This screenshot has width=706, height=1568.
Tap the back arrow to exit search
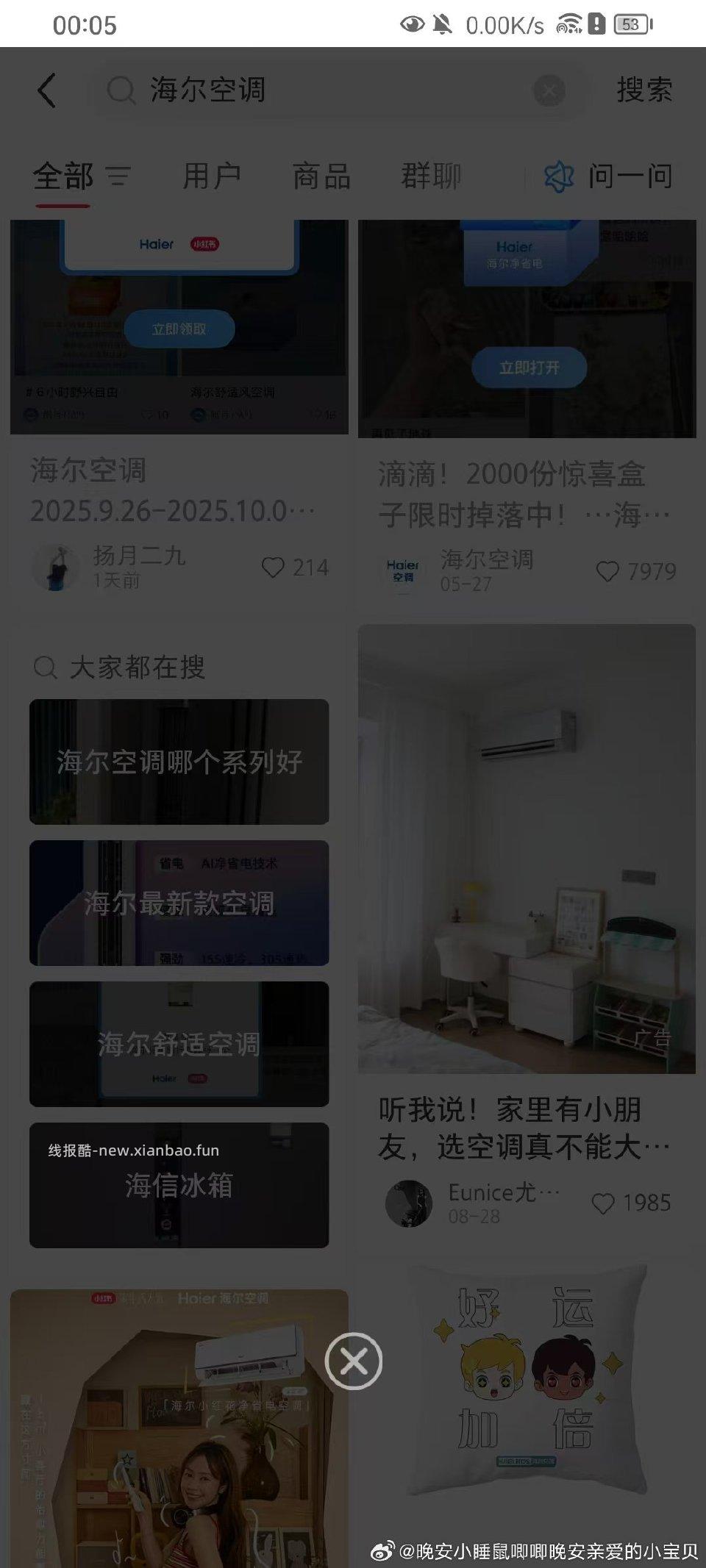tap(46, 90)
